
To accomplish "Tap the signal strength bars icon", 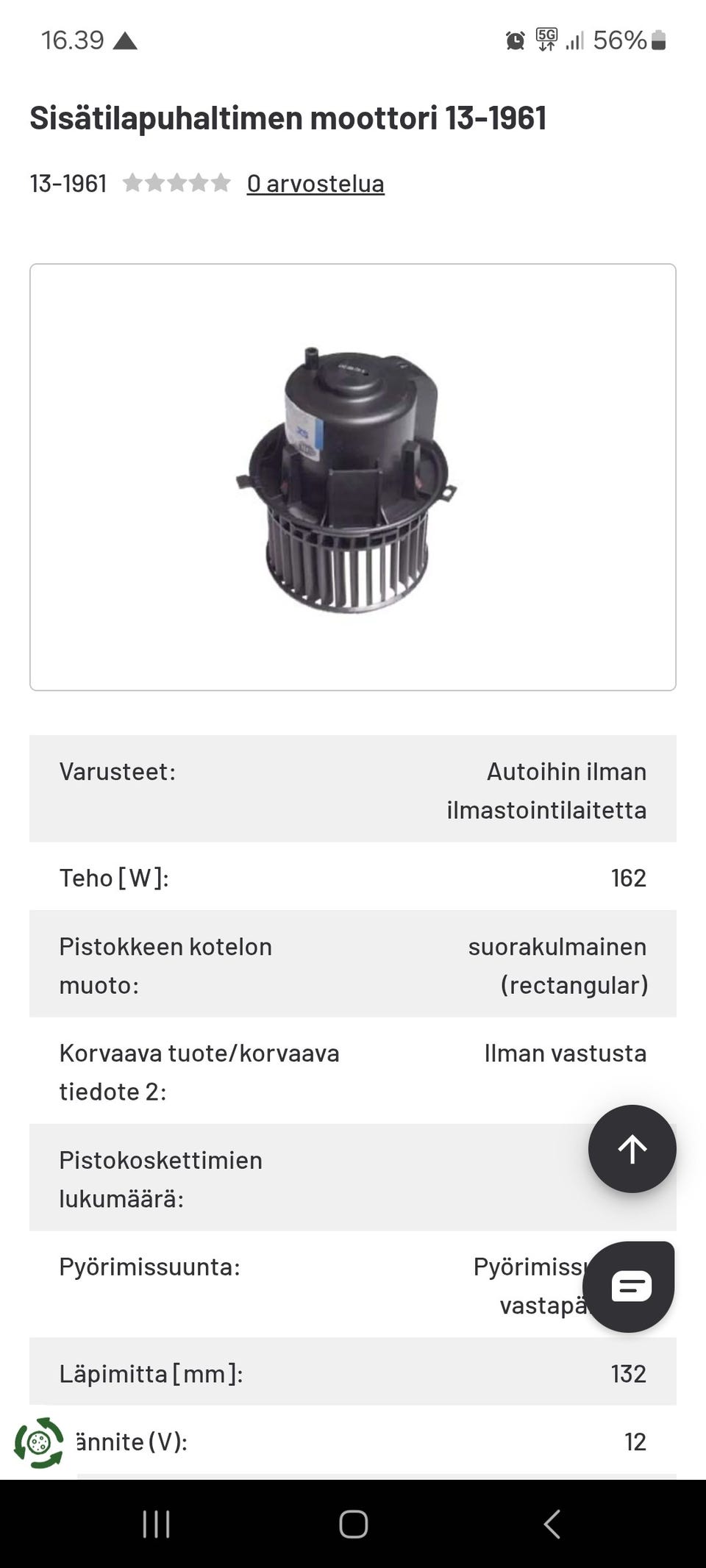I will pos(574,42).
